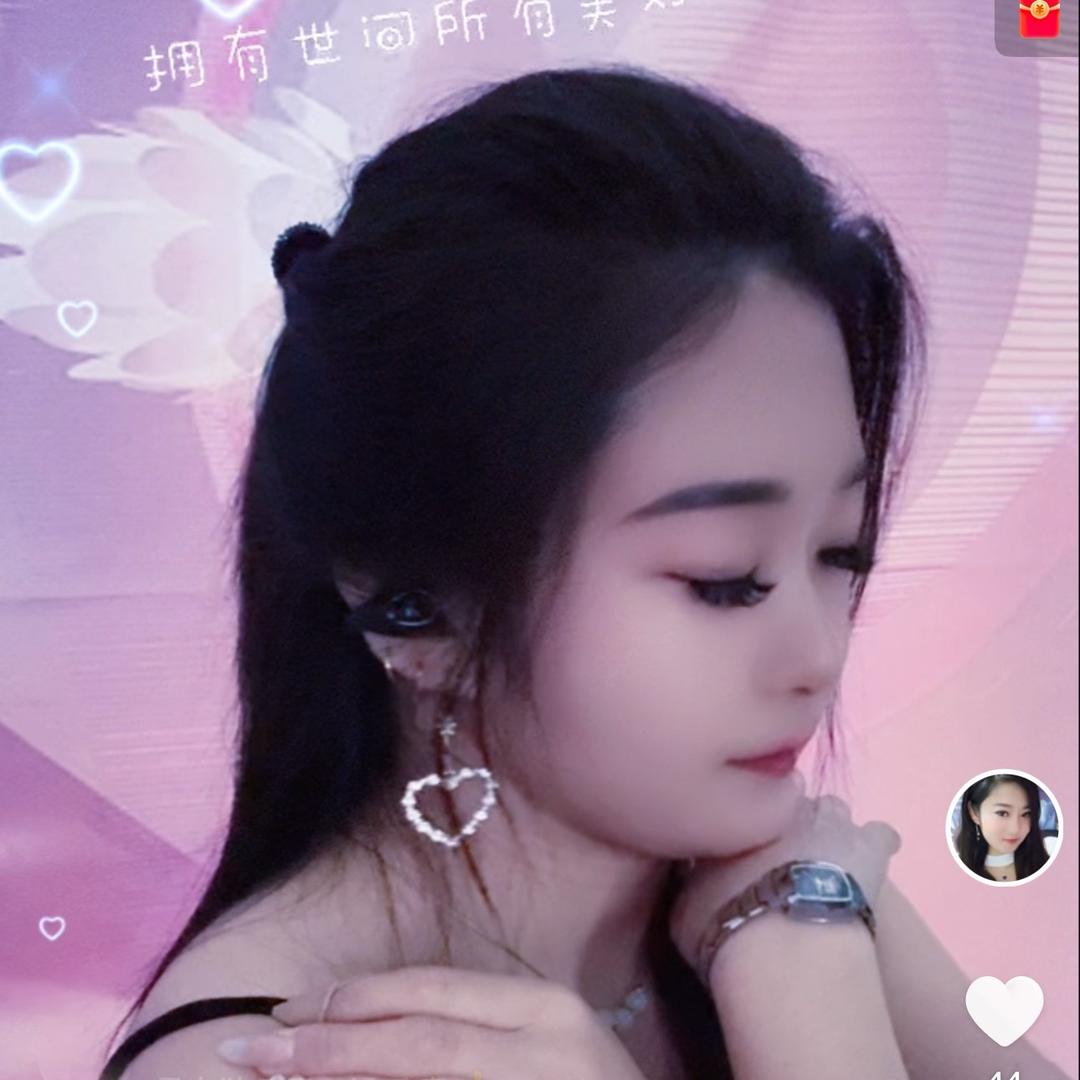Open the red envelope reward icon
The width and height of the screenshot is (1080, 1080).
(1039, 19)
